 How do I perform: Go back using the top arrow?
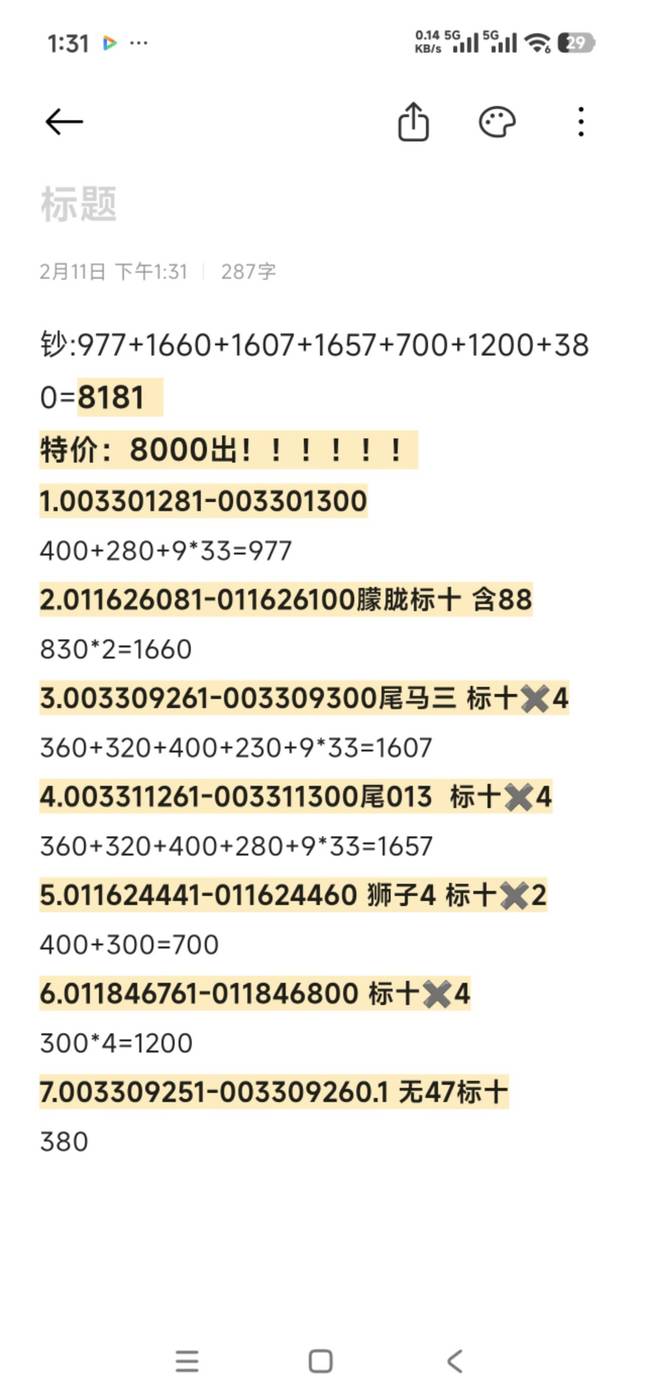pos(64,122)
